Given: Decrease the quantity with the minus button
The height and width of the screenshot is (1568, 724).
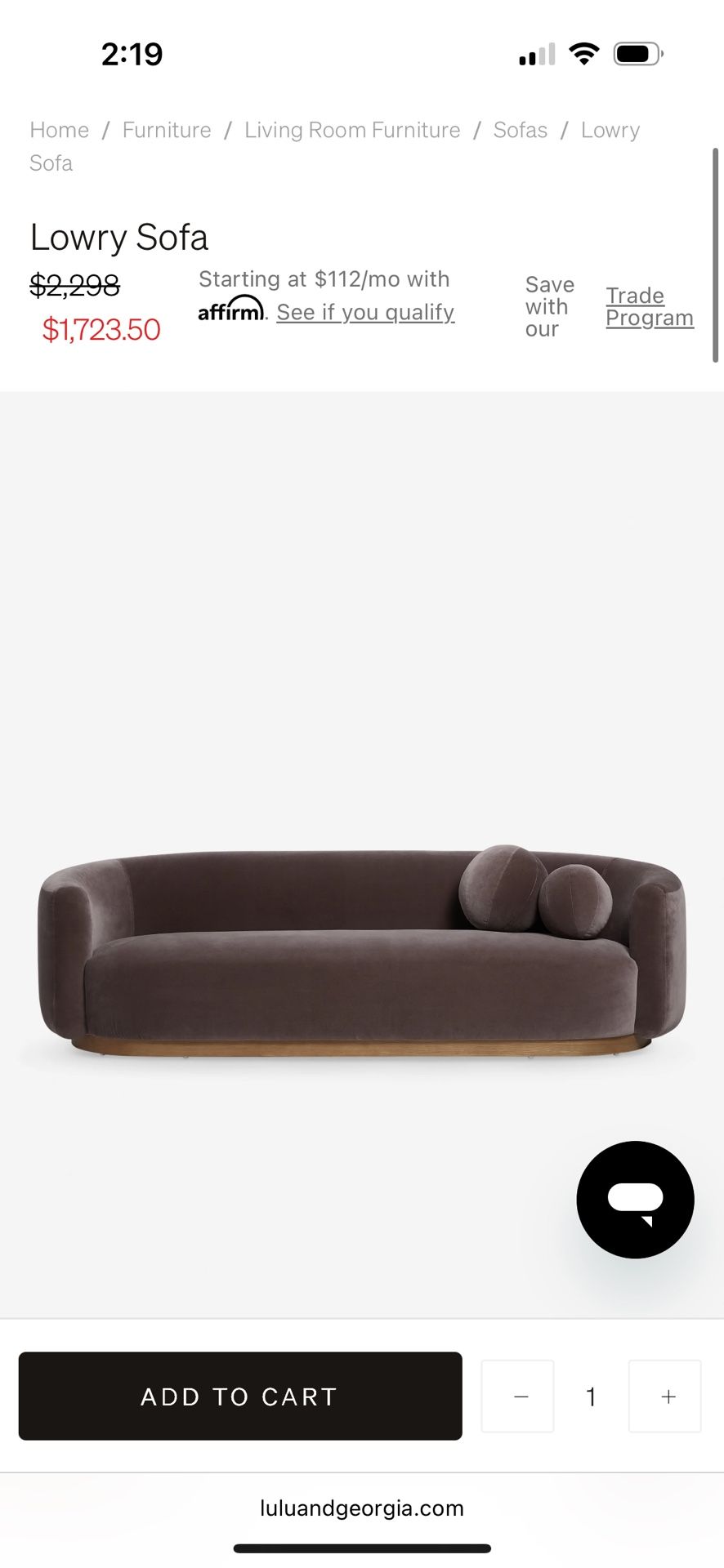Looking at the screenshot, I should click(x=518, y=1396).
